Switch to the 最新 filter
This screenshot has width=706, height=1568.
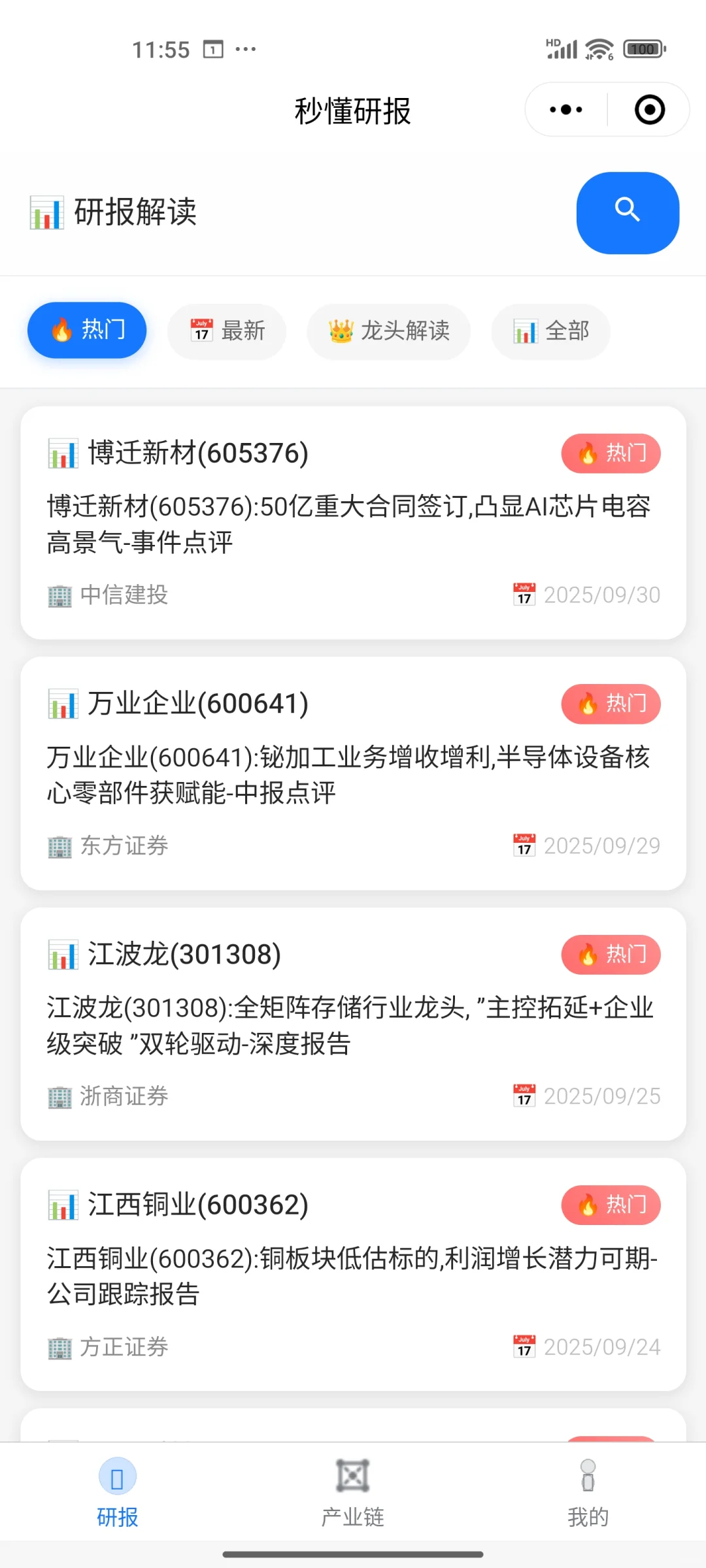[x=227, y=331]
